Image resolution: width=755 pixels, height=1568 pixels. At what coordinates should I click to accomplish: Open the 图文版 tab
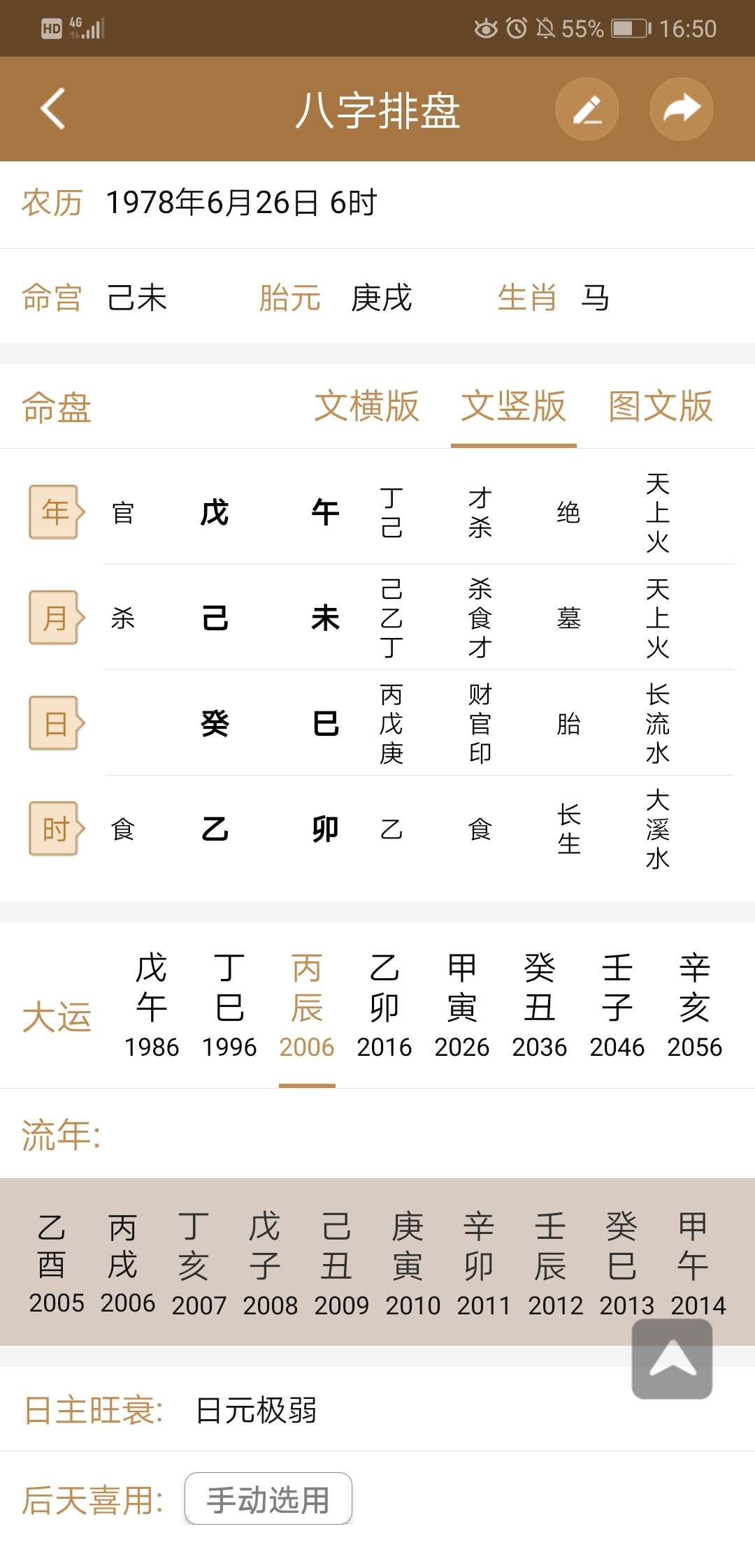pos(661,406)
